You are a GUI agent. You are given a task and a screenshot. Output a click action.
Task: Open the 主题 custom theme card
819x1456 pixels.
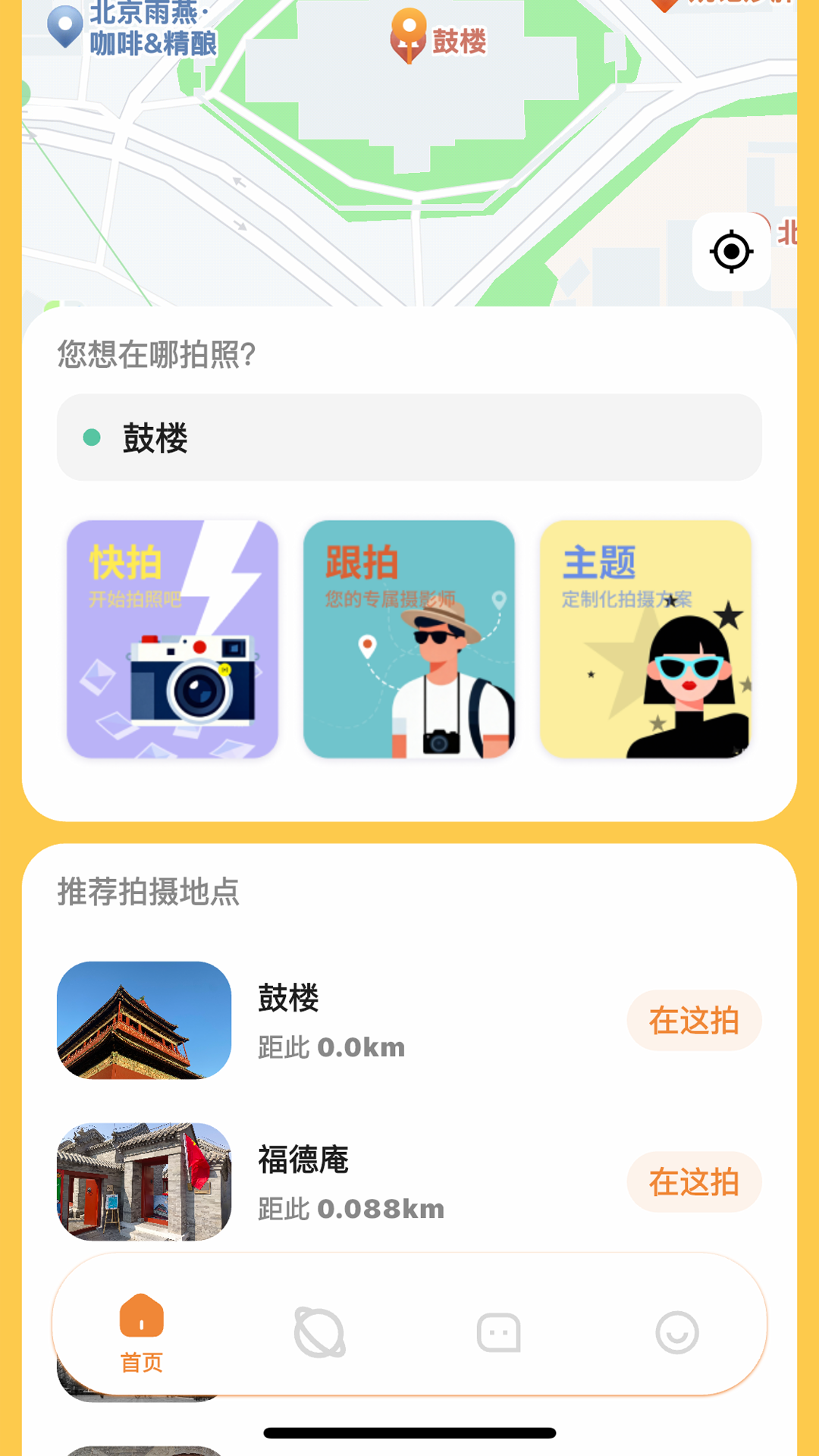(x=645, y=639)
